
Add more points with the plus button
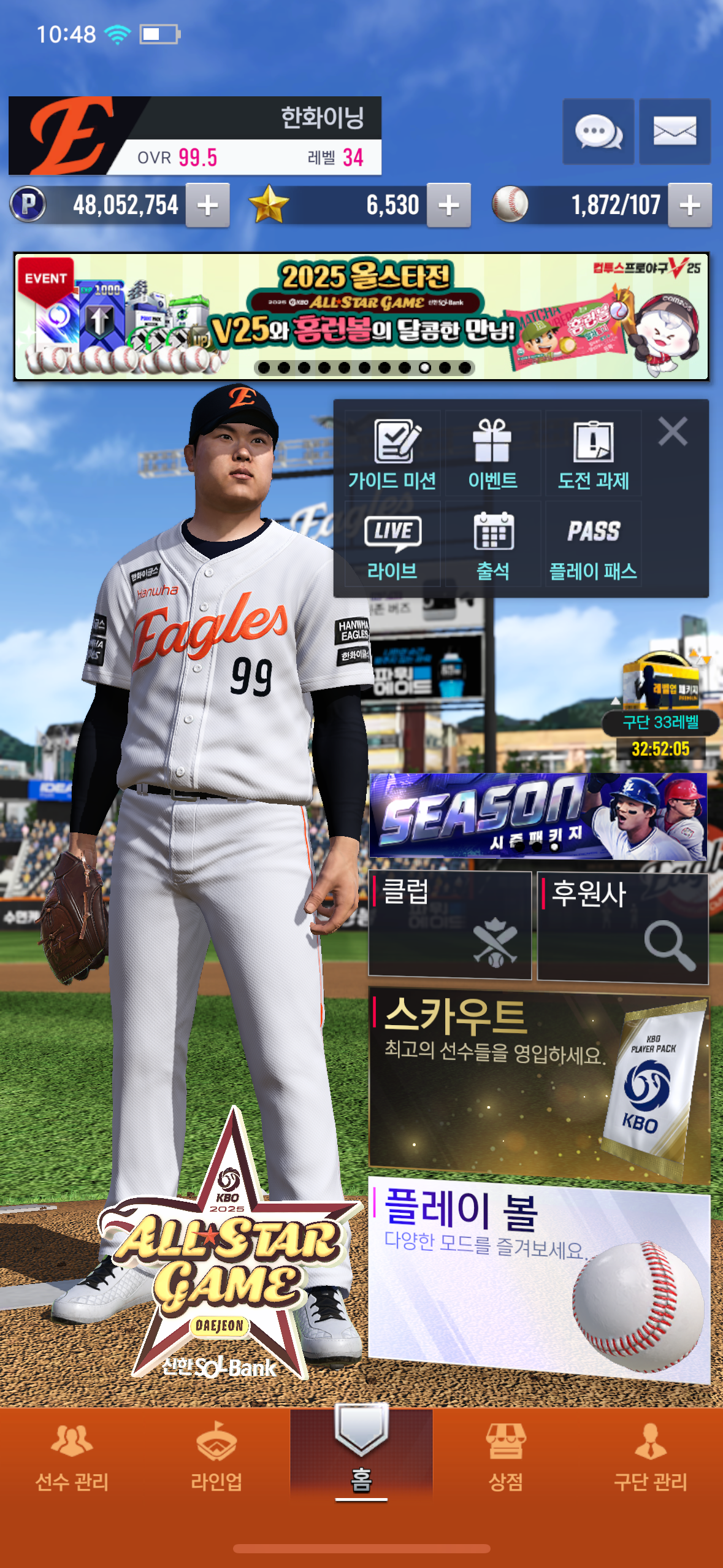(x=207, y=205)
